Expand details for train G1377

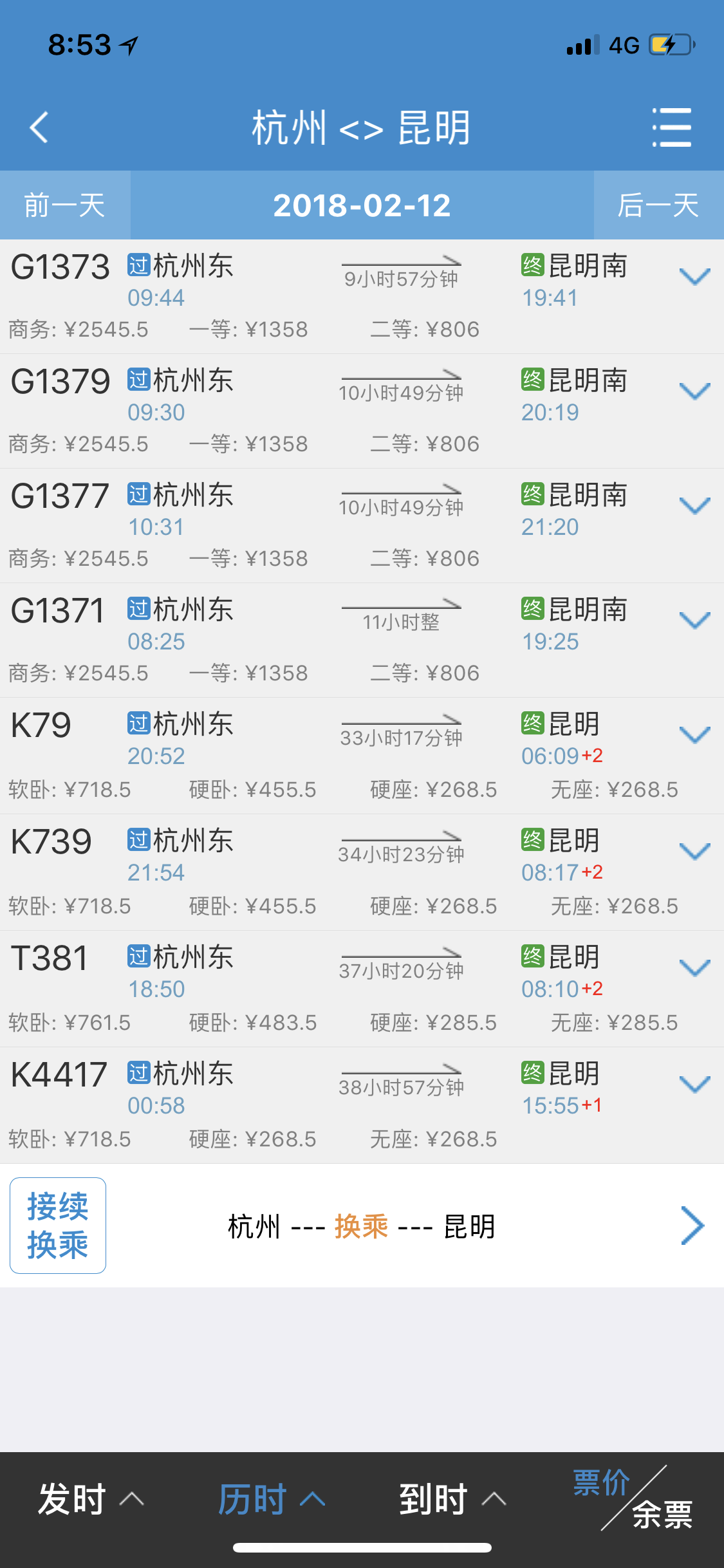(x=694, y=506)
